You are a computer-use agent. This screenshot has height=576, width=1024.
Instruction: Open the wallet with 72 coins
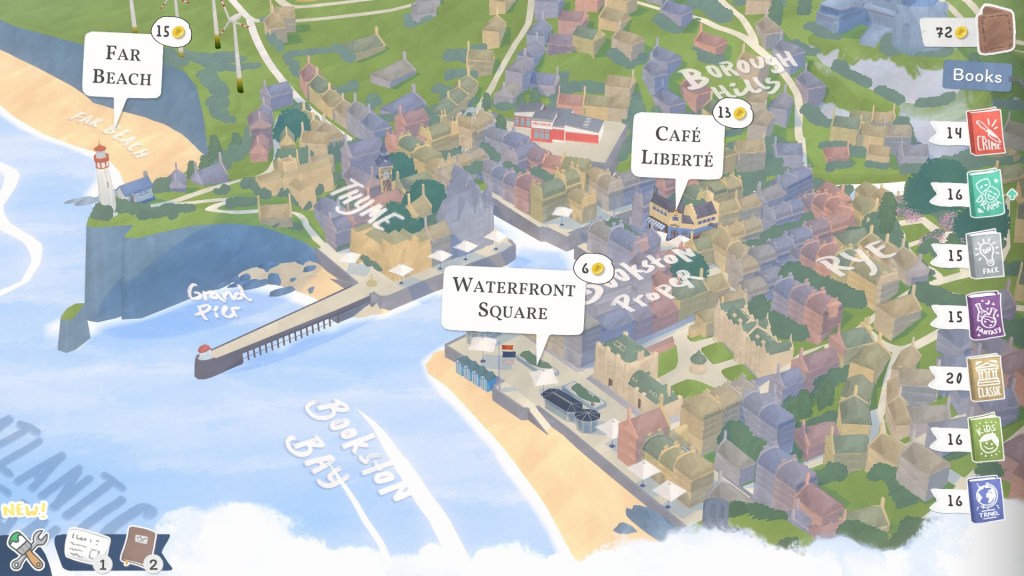click(995, 30)
